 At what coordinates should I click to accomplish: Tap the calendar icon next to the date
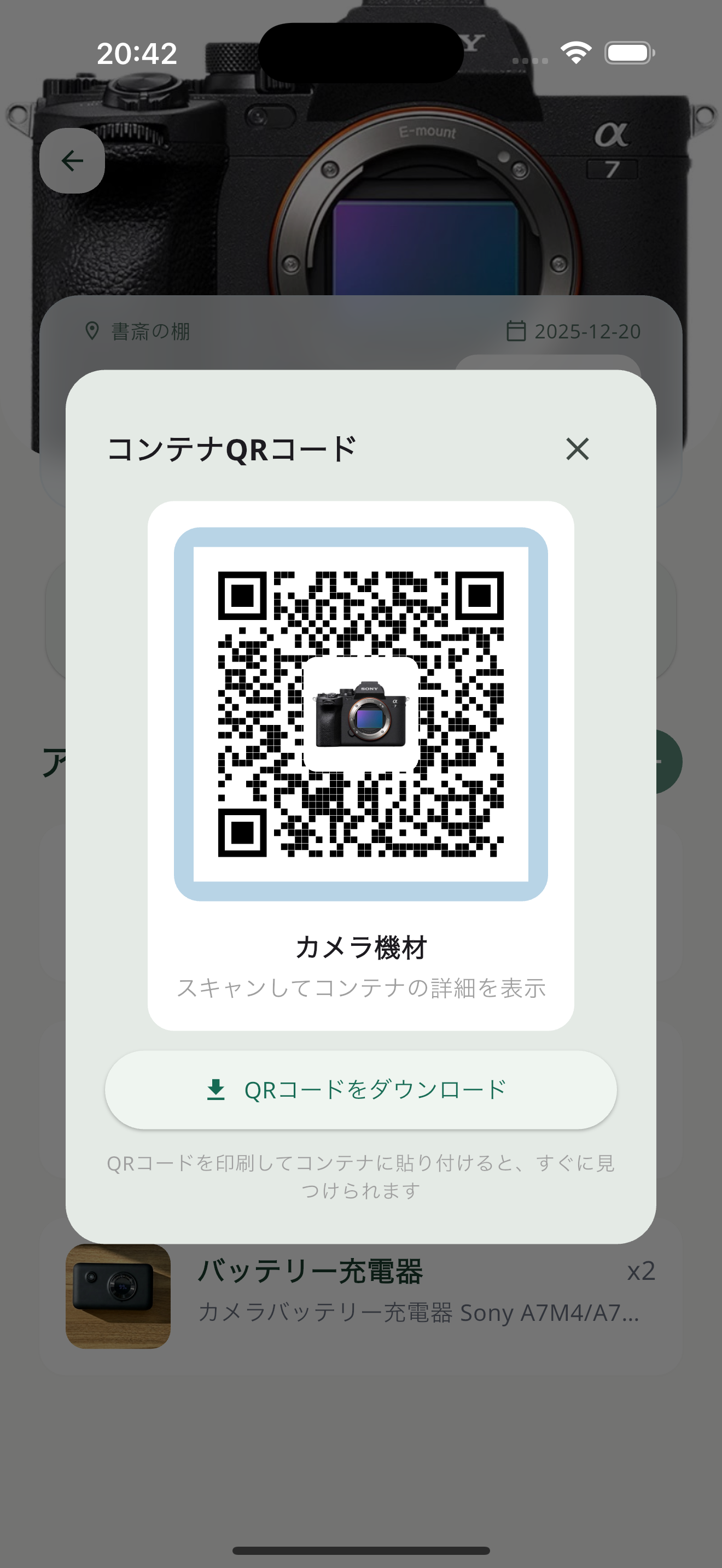(516, 331)
